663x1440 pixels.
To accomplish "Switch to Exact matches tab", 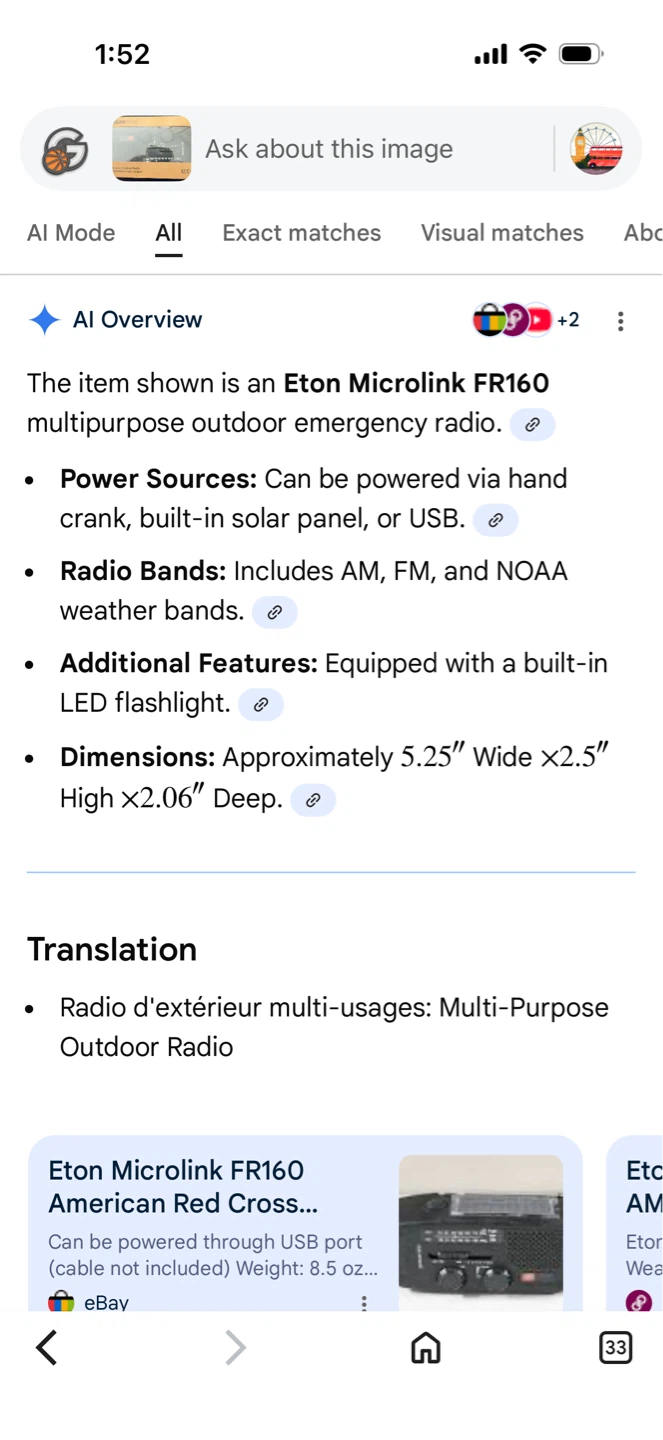I will (x=302, y=233).
